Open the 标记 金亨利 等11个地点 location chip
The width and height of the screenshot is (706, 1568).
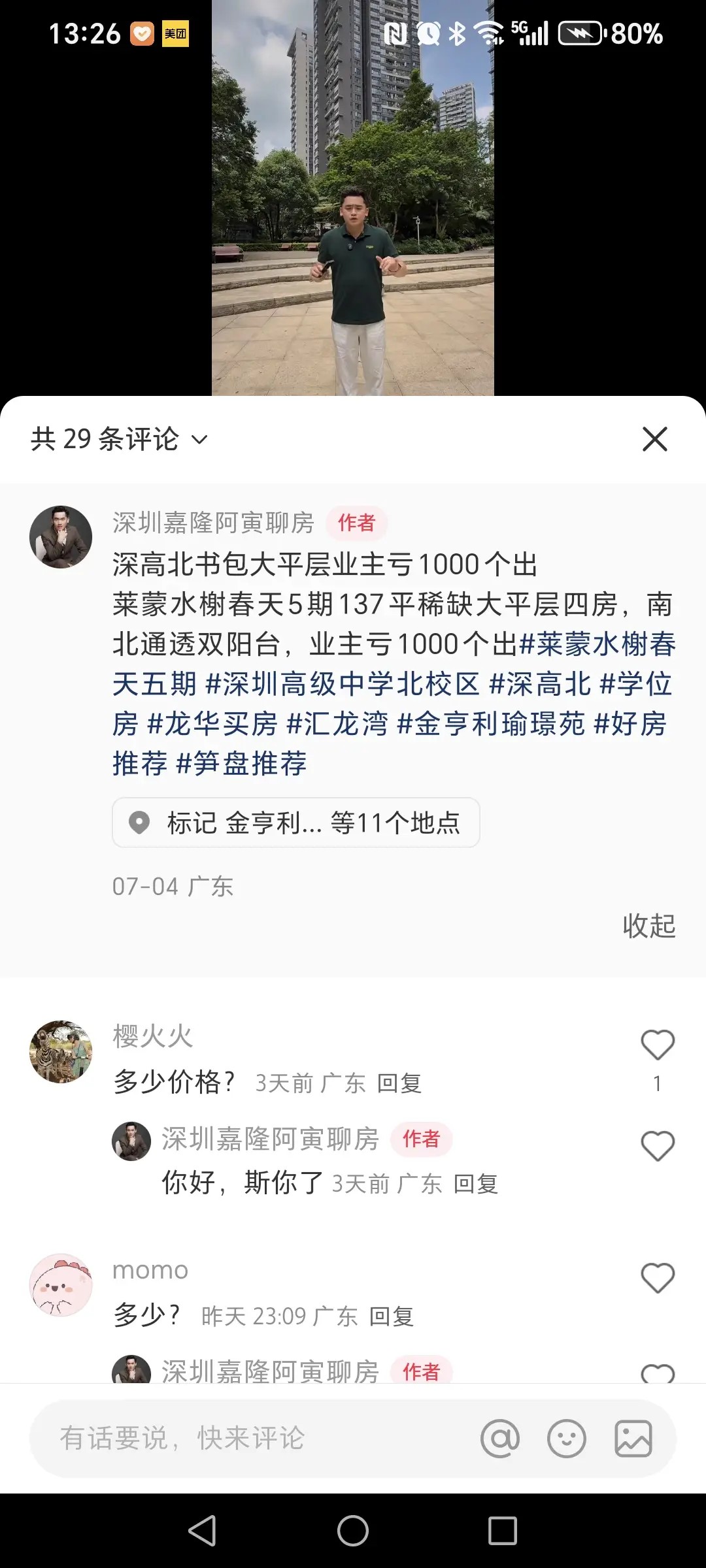(x=296, y=823)
